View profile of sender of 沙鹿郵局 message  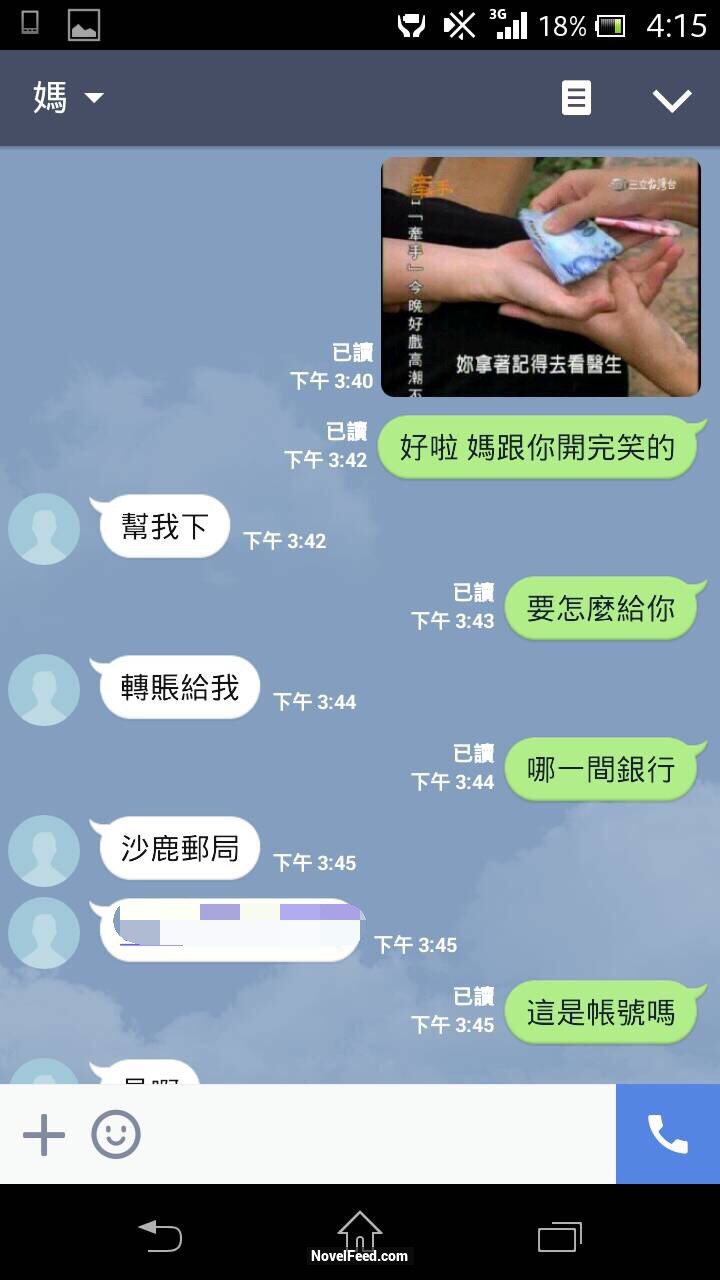(x=44, y=850)
